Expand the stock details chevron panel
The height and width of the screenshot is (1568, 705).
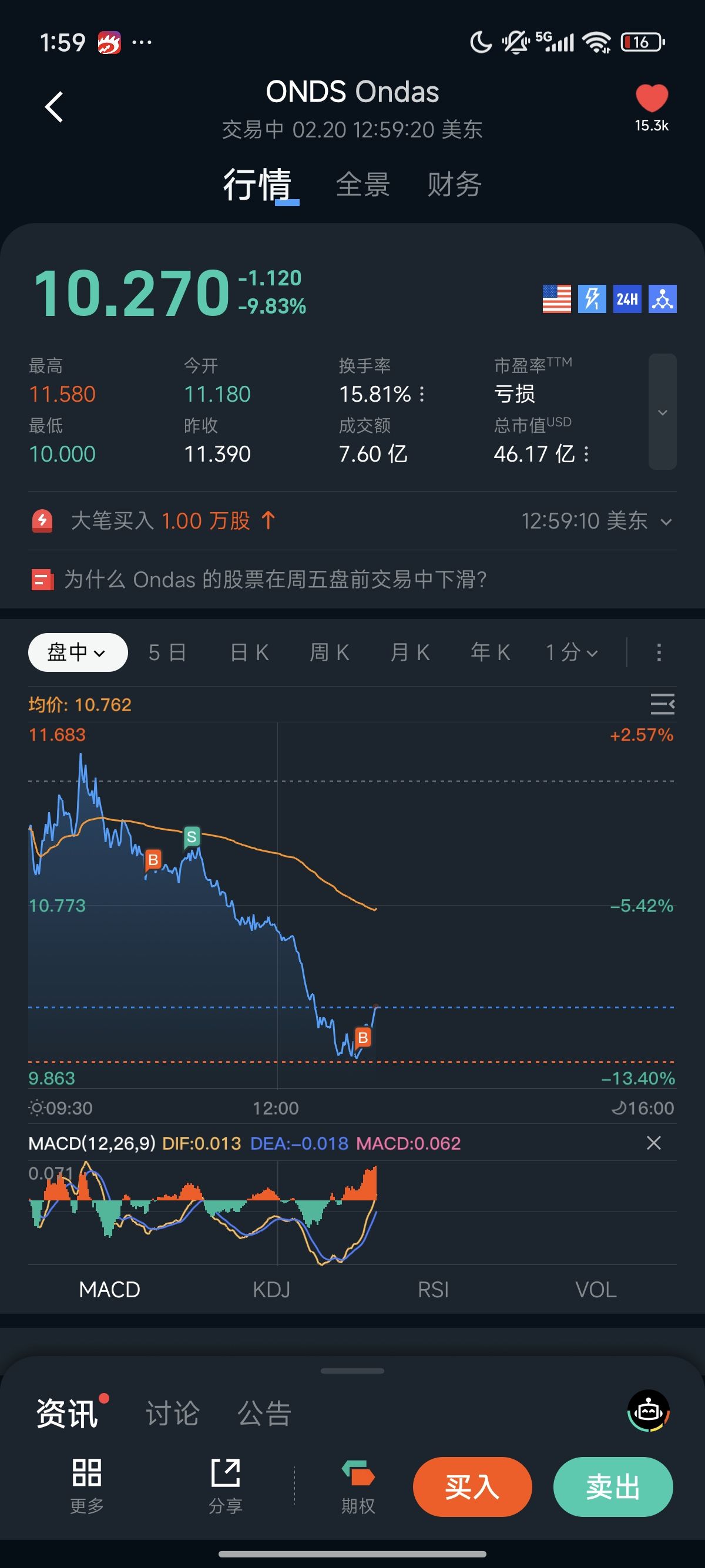[x=662, y=412]
